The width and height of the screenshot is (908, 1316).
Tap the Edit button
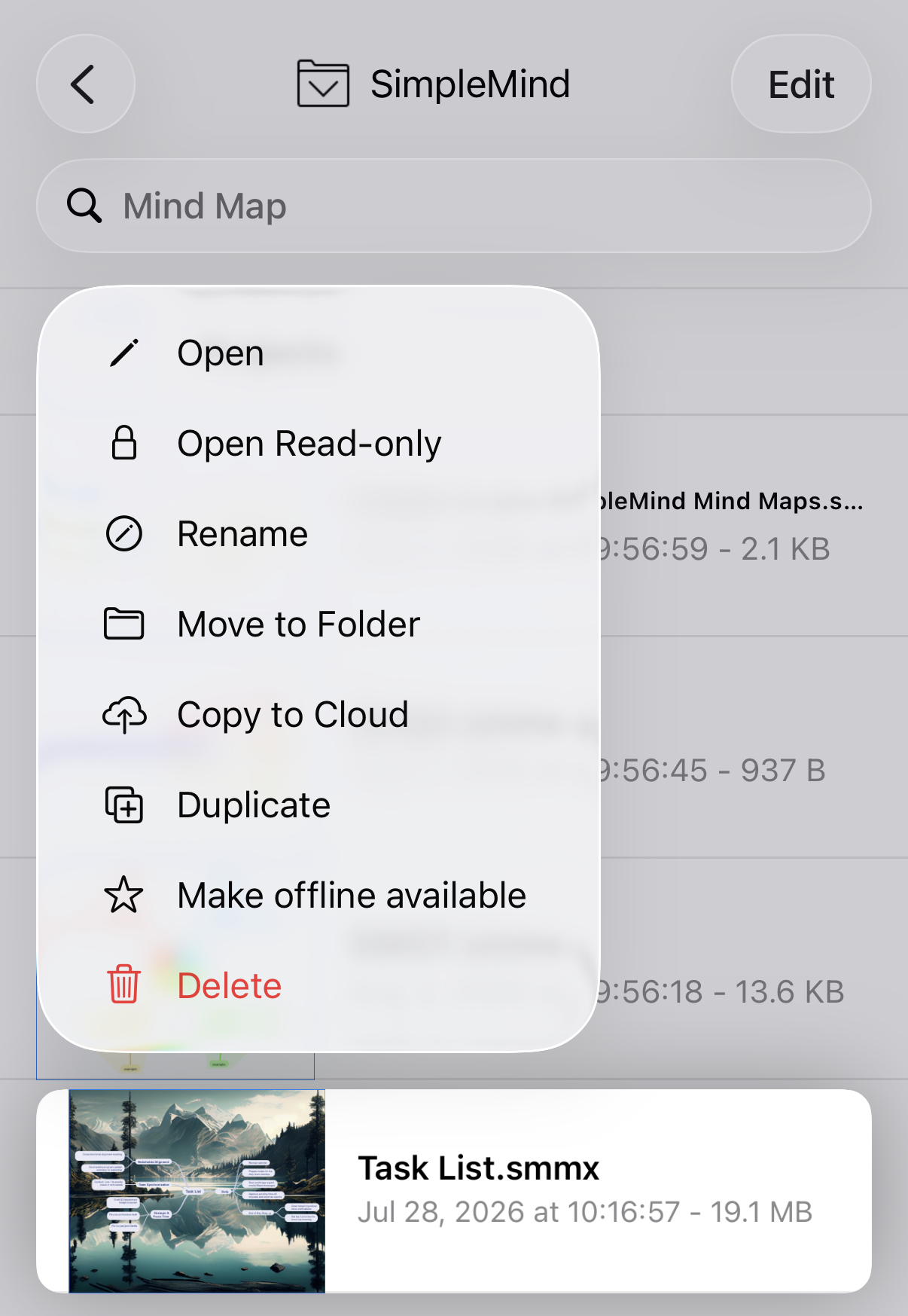coord(800,84)
